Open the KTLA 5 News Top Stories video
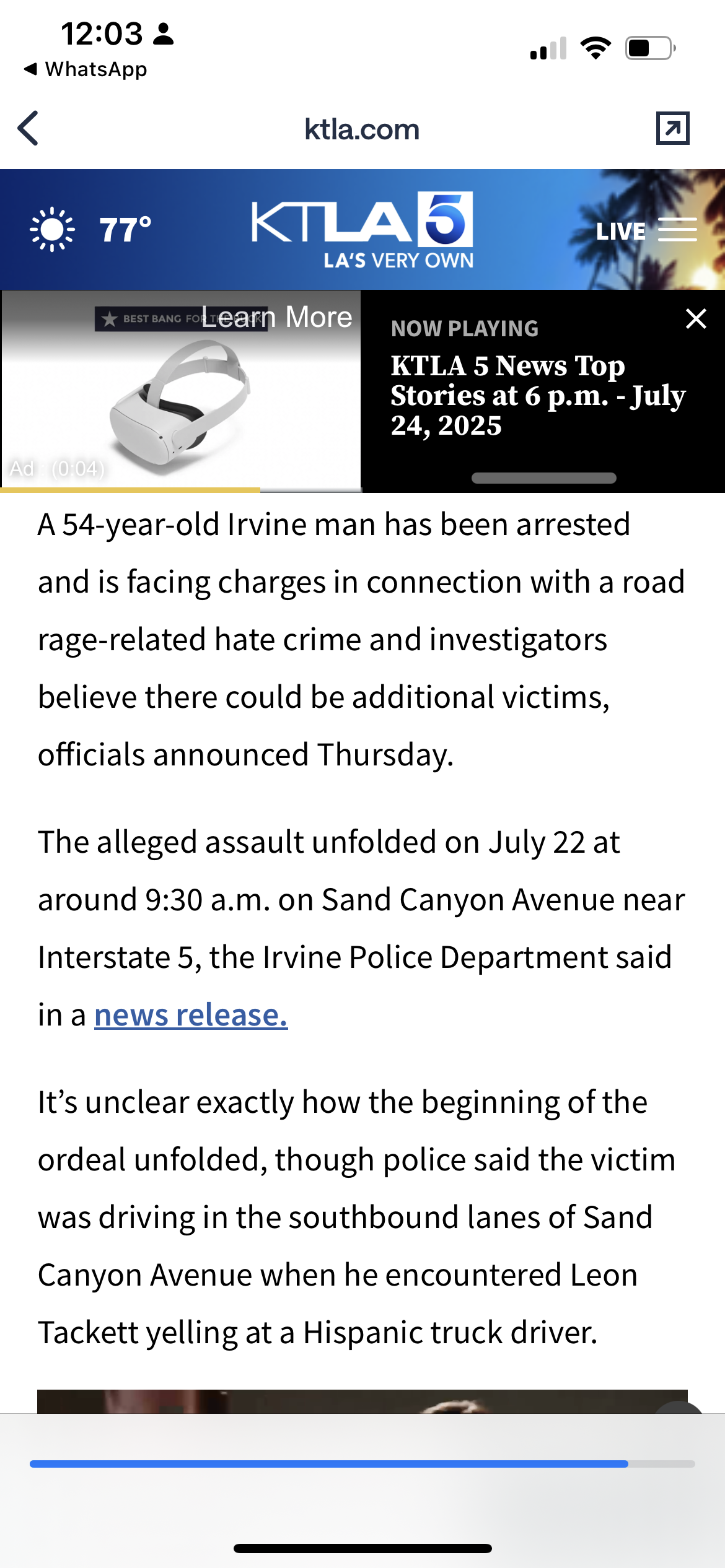 point(538,395)
